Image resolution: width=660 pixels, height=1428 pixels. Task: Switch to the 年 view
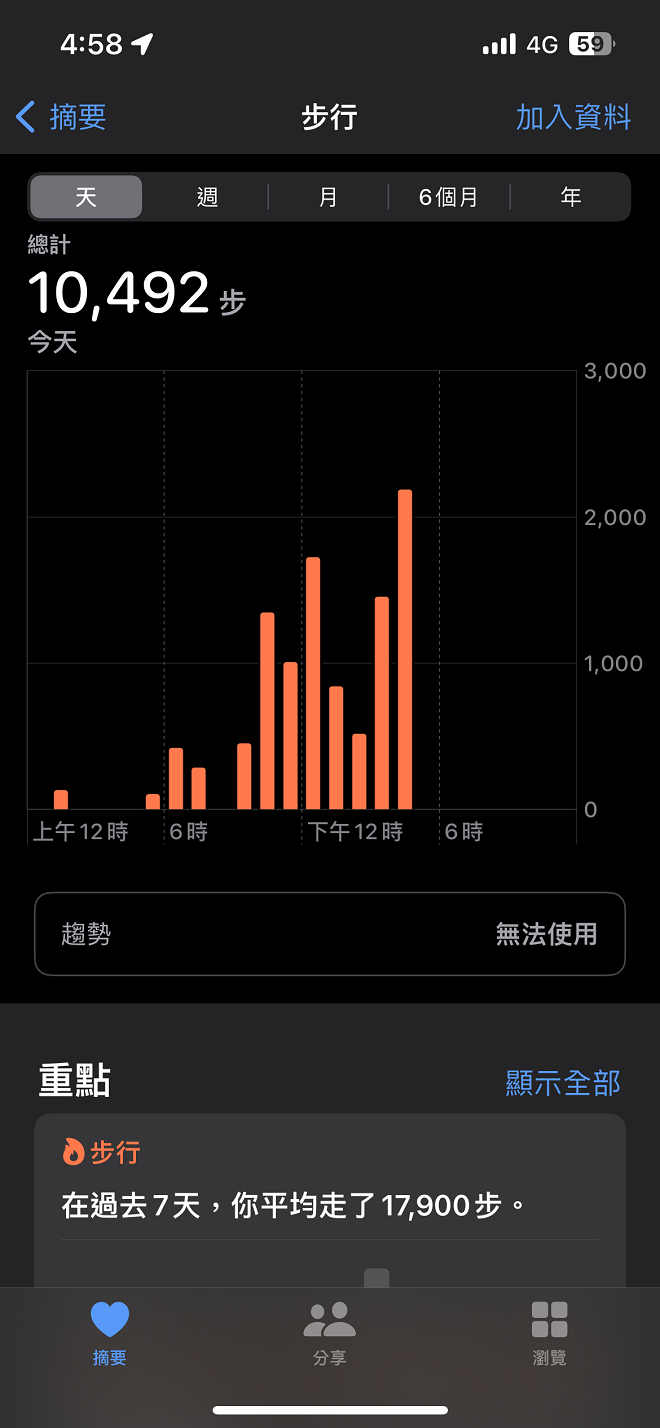click(571, 197)
